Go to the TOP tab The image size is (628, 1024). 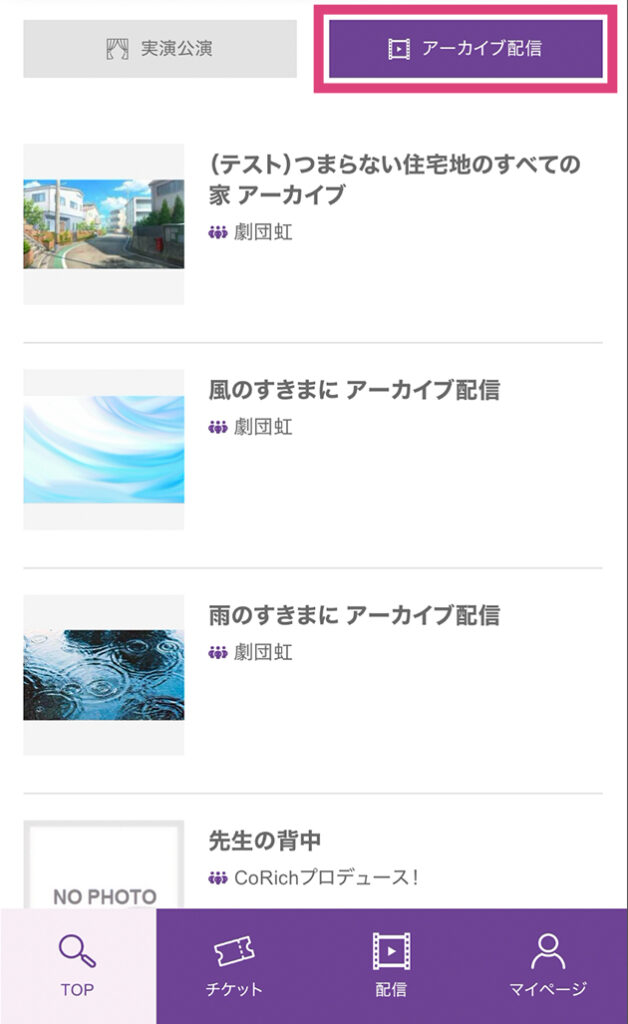click(x=77, y=965)
